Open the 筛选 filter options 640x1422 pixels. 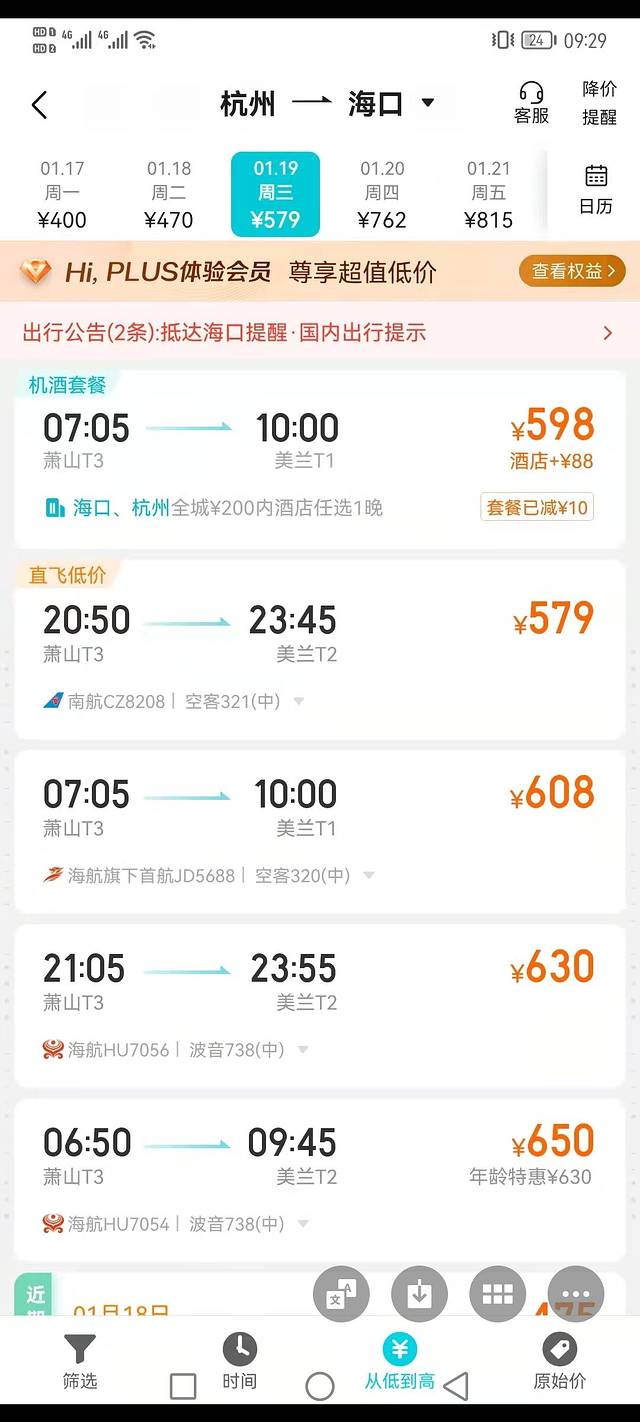coord(80,1362)
